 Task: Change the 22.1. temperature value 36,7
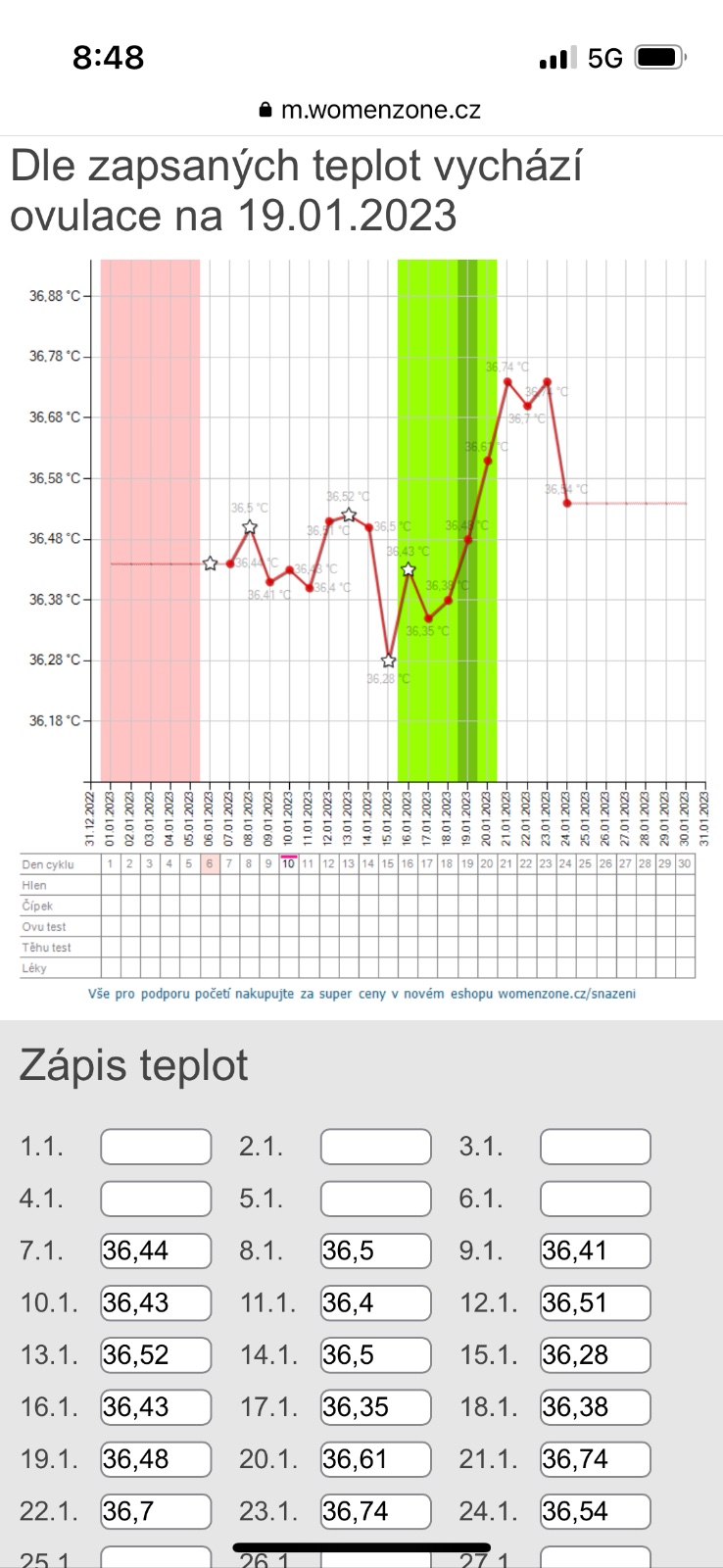point(156,1511)
